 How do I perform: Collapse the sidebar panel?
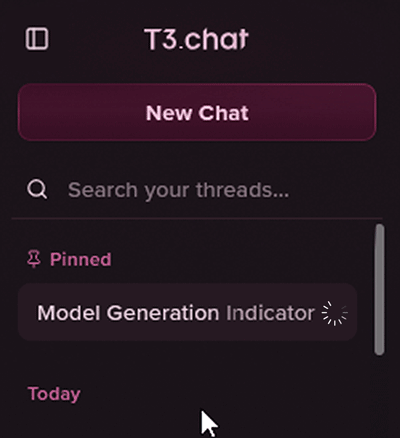click(x=37, y=39)
